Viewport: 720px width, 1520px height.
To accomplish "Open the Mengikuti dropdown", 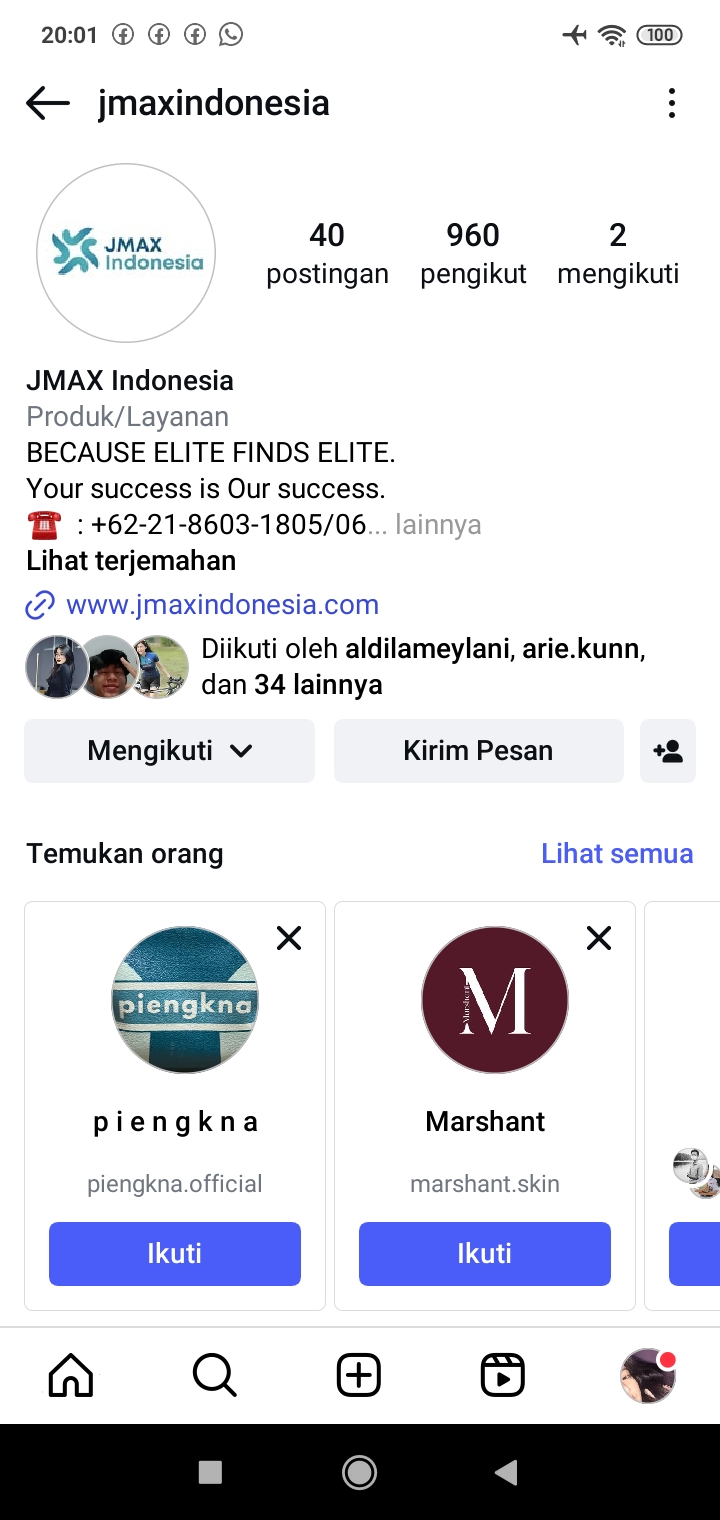I will coord(170,751).
